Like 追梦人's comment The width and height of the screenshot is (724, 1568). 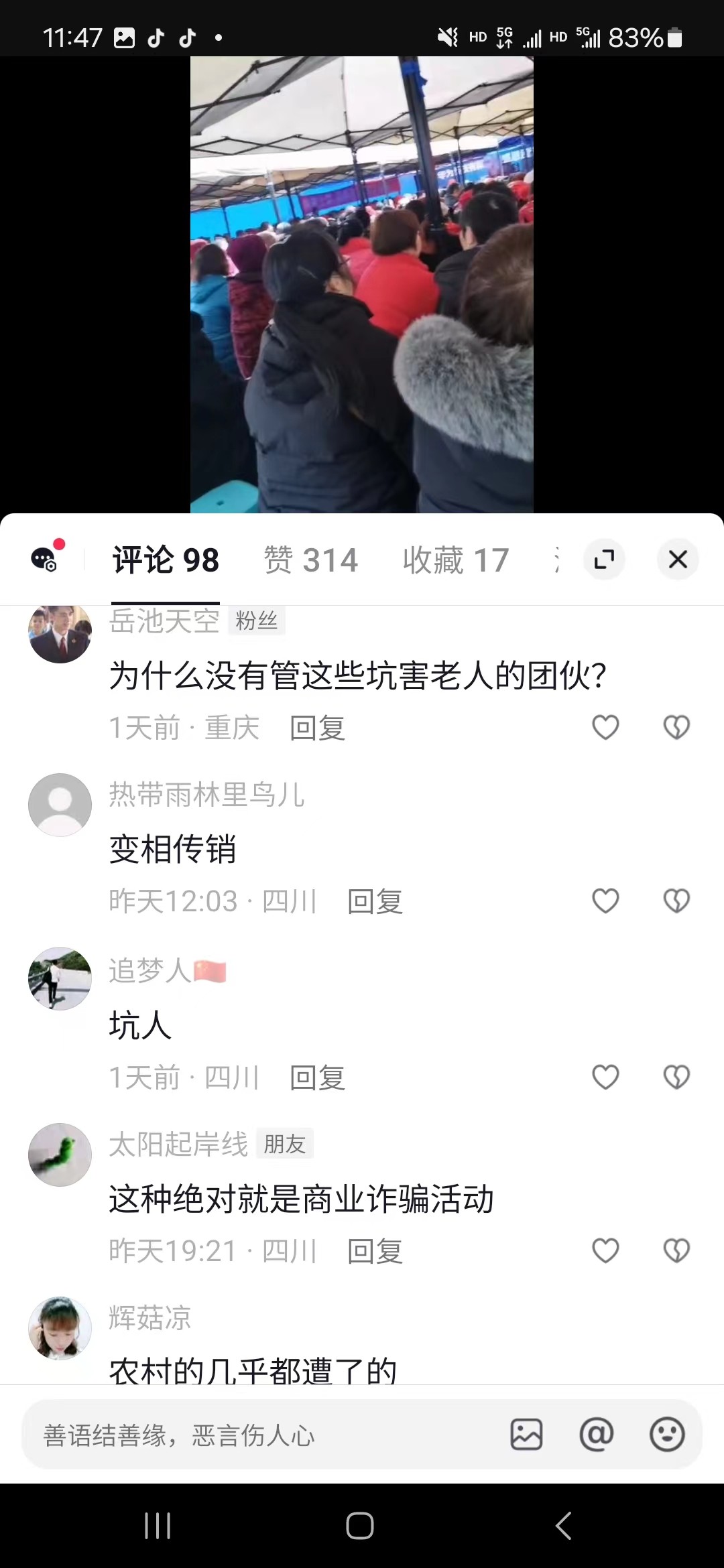click(605, 1077)
